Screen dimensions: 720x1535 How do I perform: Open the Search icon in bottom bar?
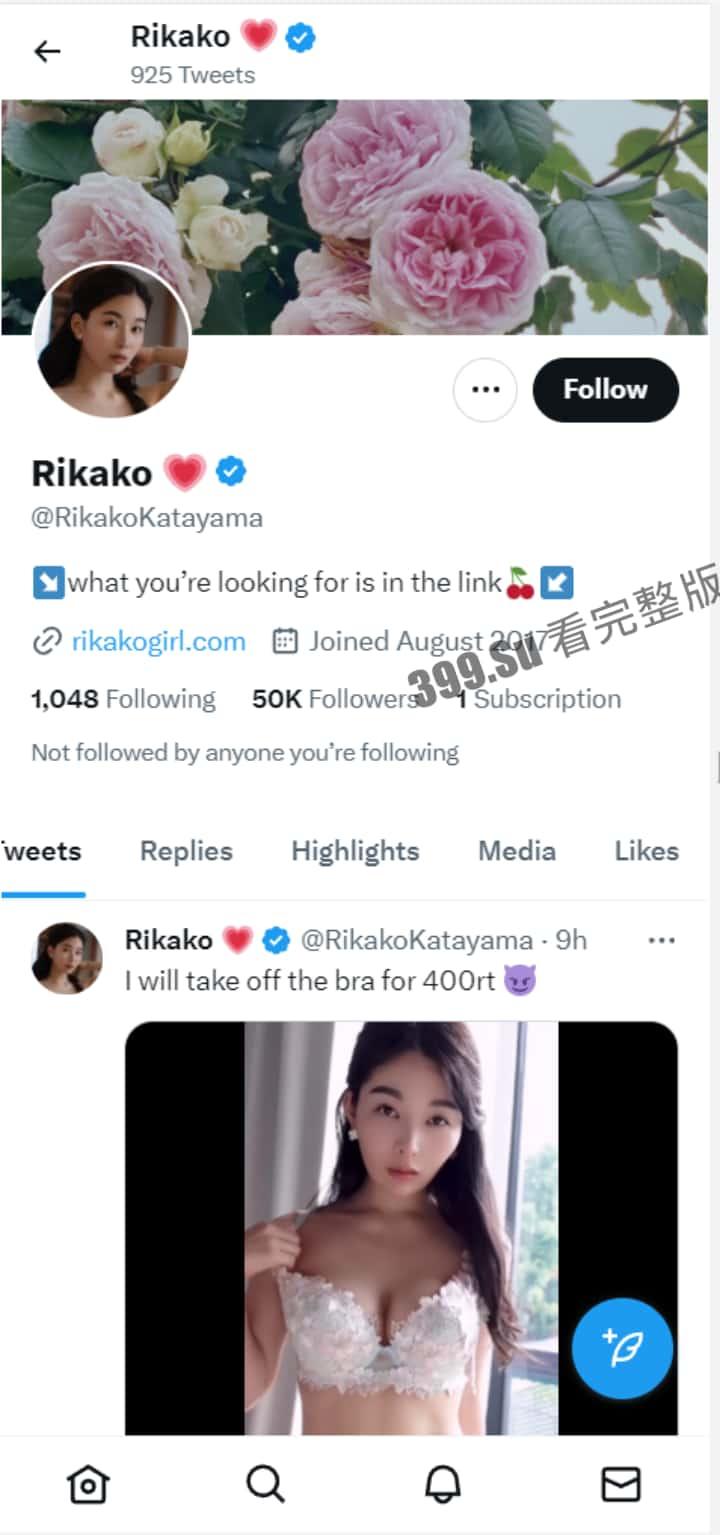click(x=266, y=1484)
